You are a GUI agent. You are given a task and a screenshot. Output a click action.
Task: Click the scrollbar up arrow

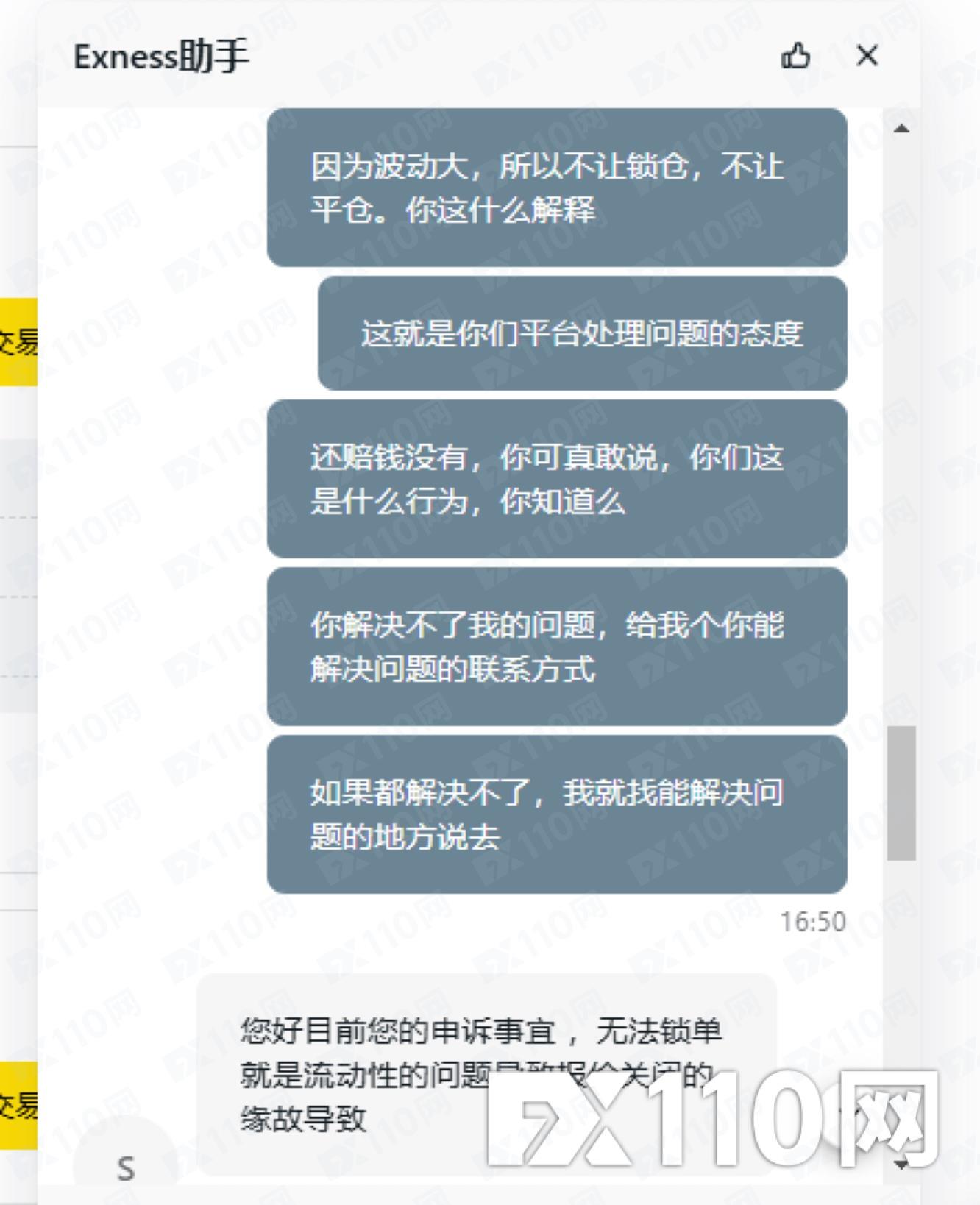[901, 129]
